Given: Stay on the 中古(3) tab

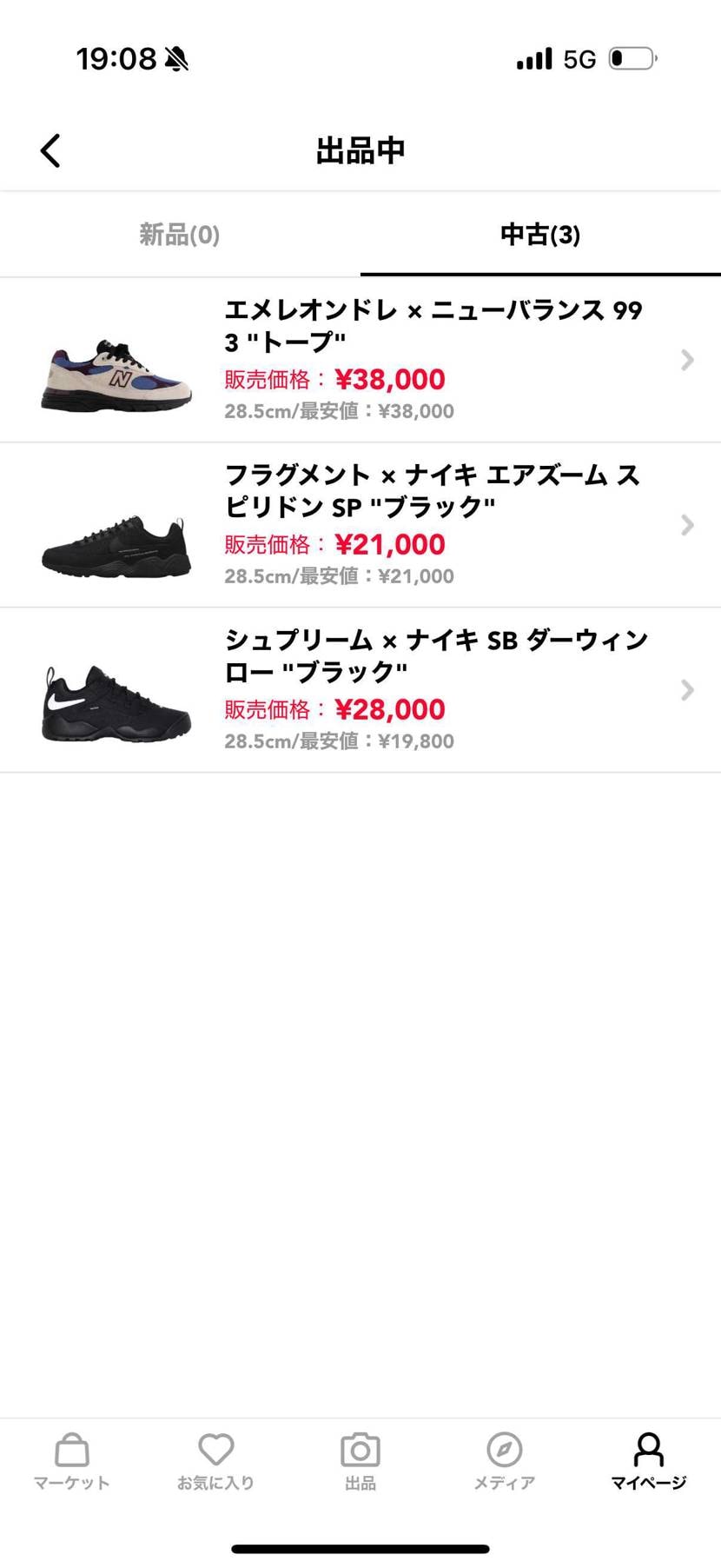Looking at the screenshot, I should point(539,235).
